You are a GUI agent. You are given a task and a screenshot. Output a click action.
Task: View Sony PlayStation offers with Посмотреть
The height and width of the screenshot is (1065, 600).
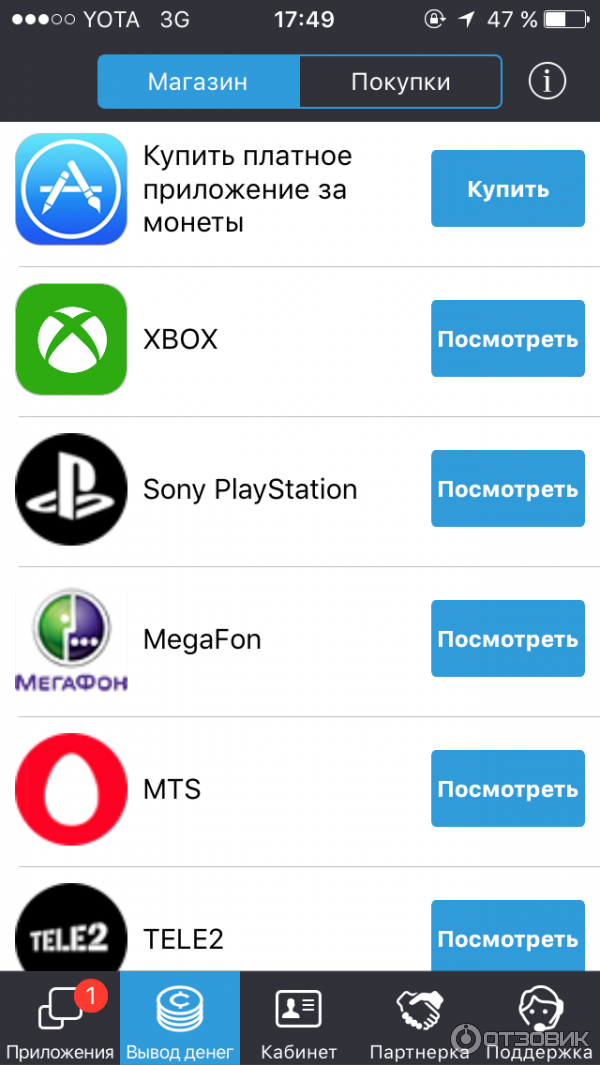507,489
